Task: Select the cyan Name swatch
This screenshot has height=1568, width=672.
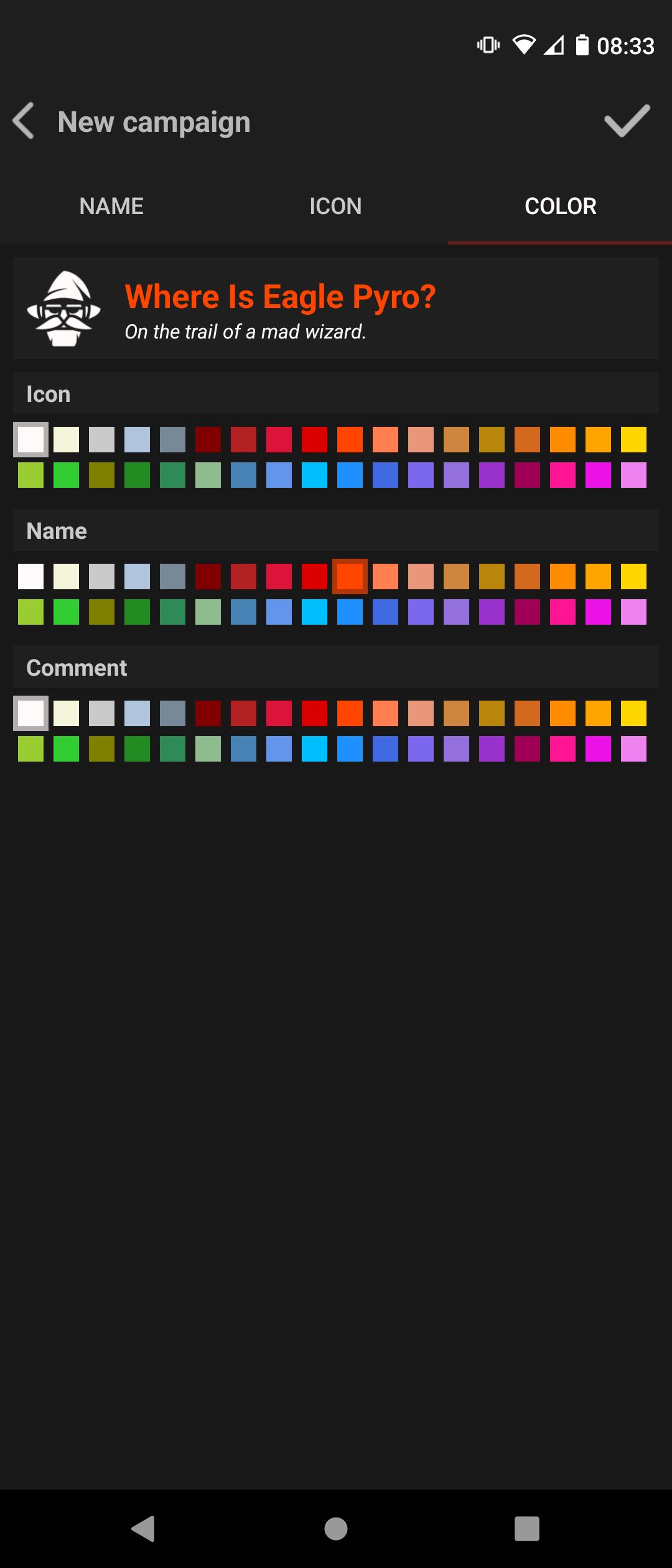Action: (314, 612)
